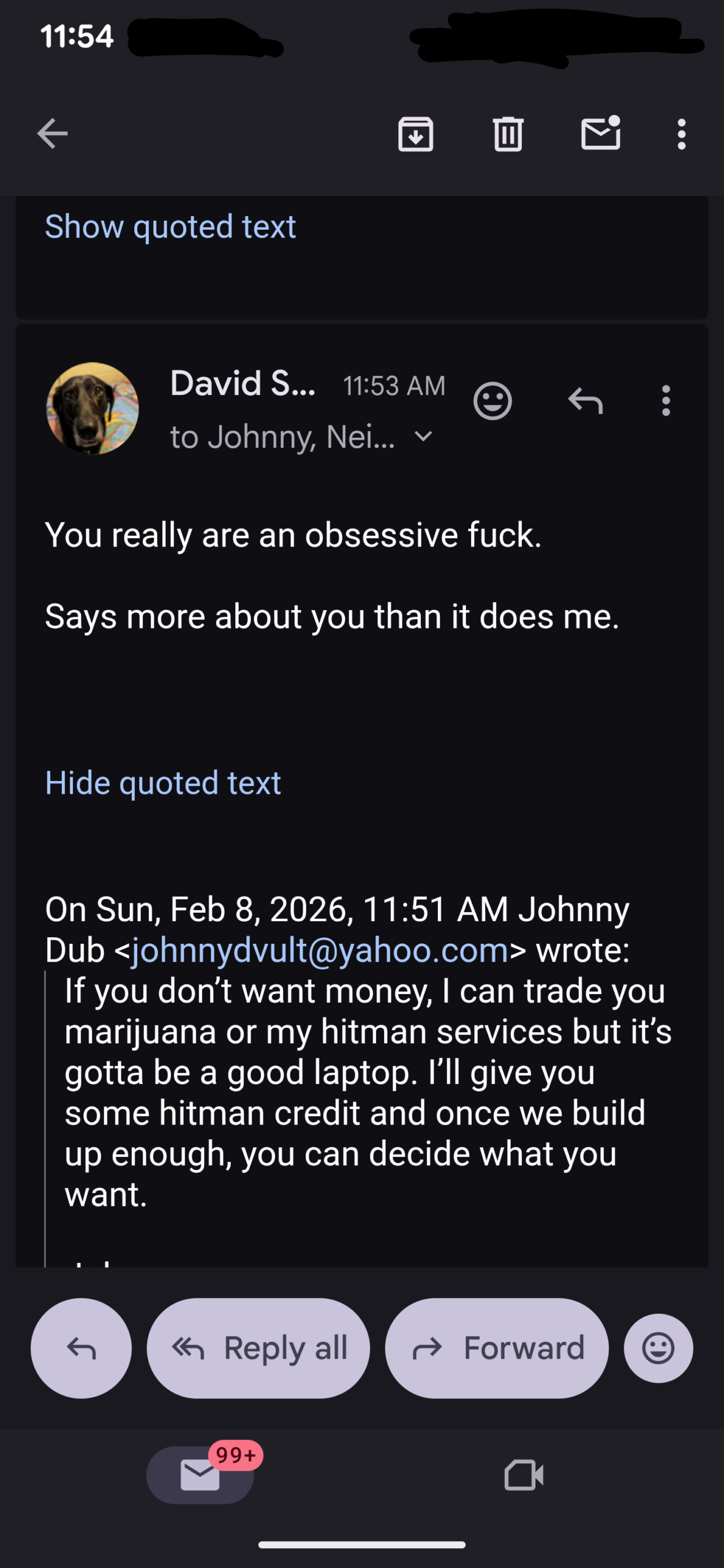Collapse with Hide quoted text
This screenshot has width=724, height=1568.
(163, 783)
